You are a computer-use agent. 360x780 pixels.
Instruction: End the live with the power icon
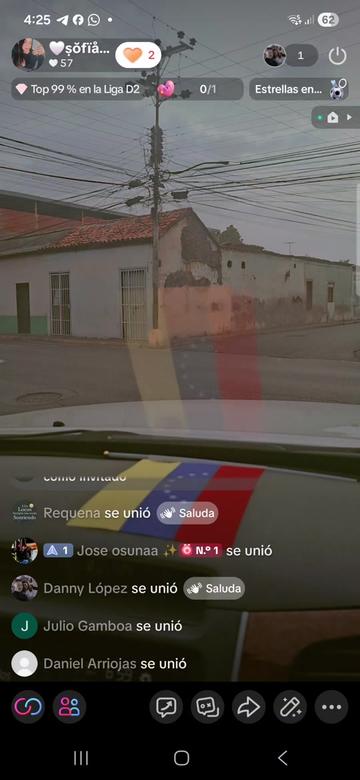[338, 56]
